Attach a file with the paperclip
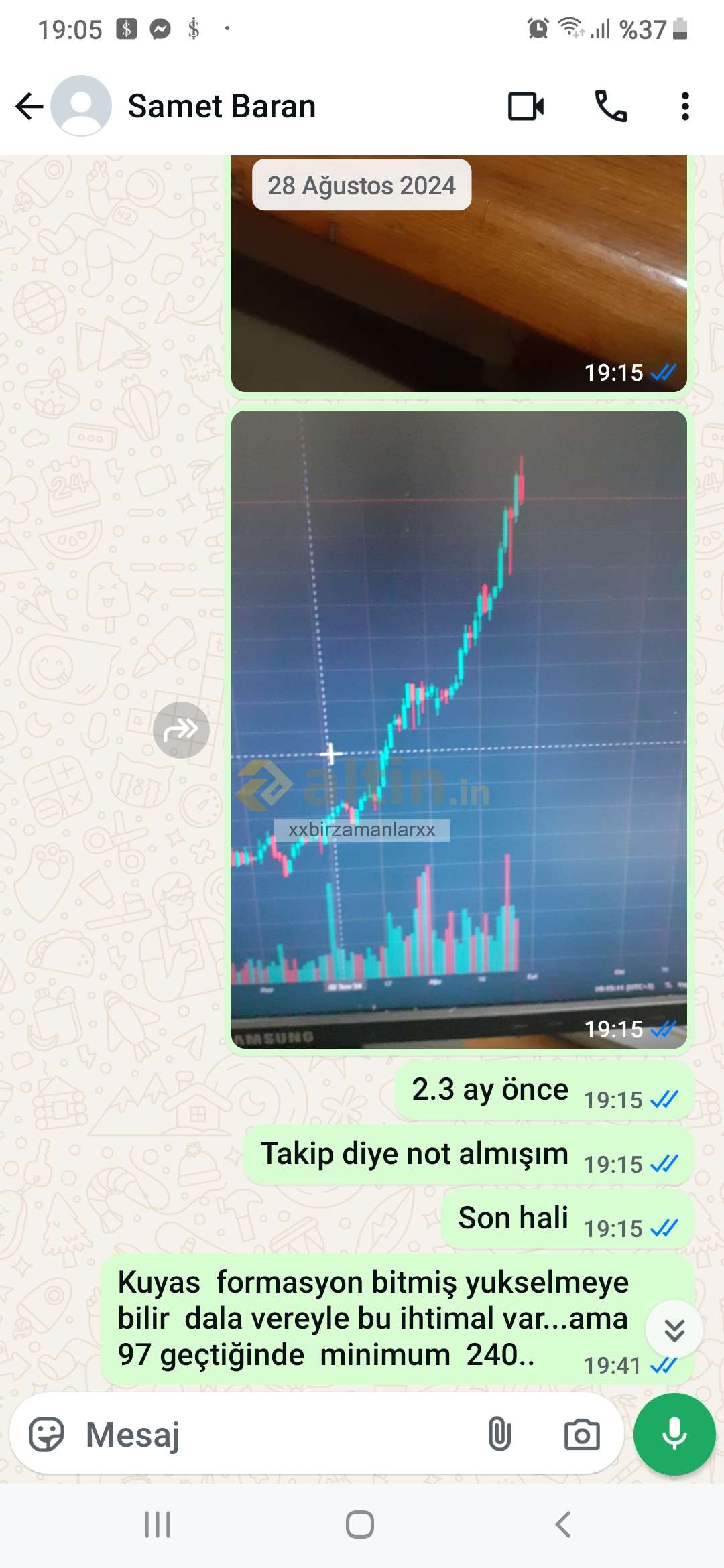Viewport: 724px width, 1568px height. [499, 1435]
